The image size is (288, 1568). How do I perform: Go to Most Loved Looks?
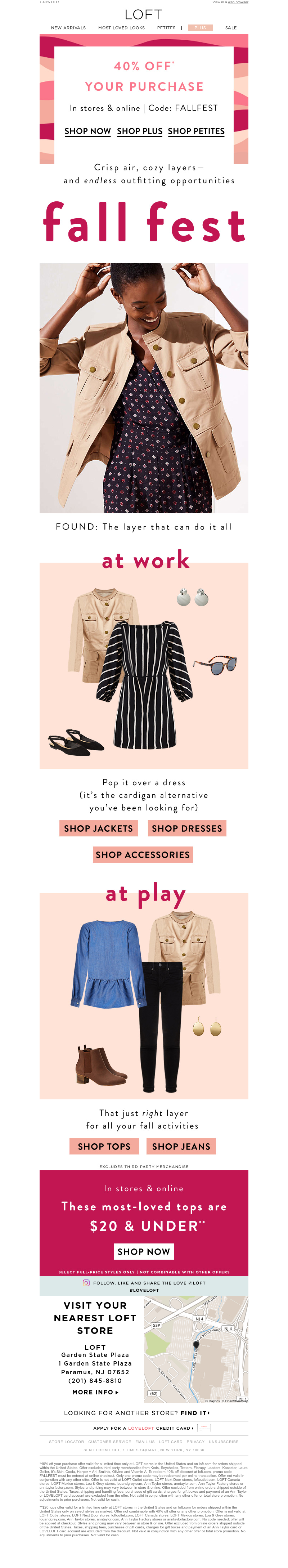[x=121, y=28]
